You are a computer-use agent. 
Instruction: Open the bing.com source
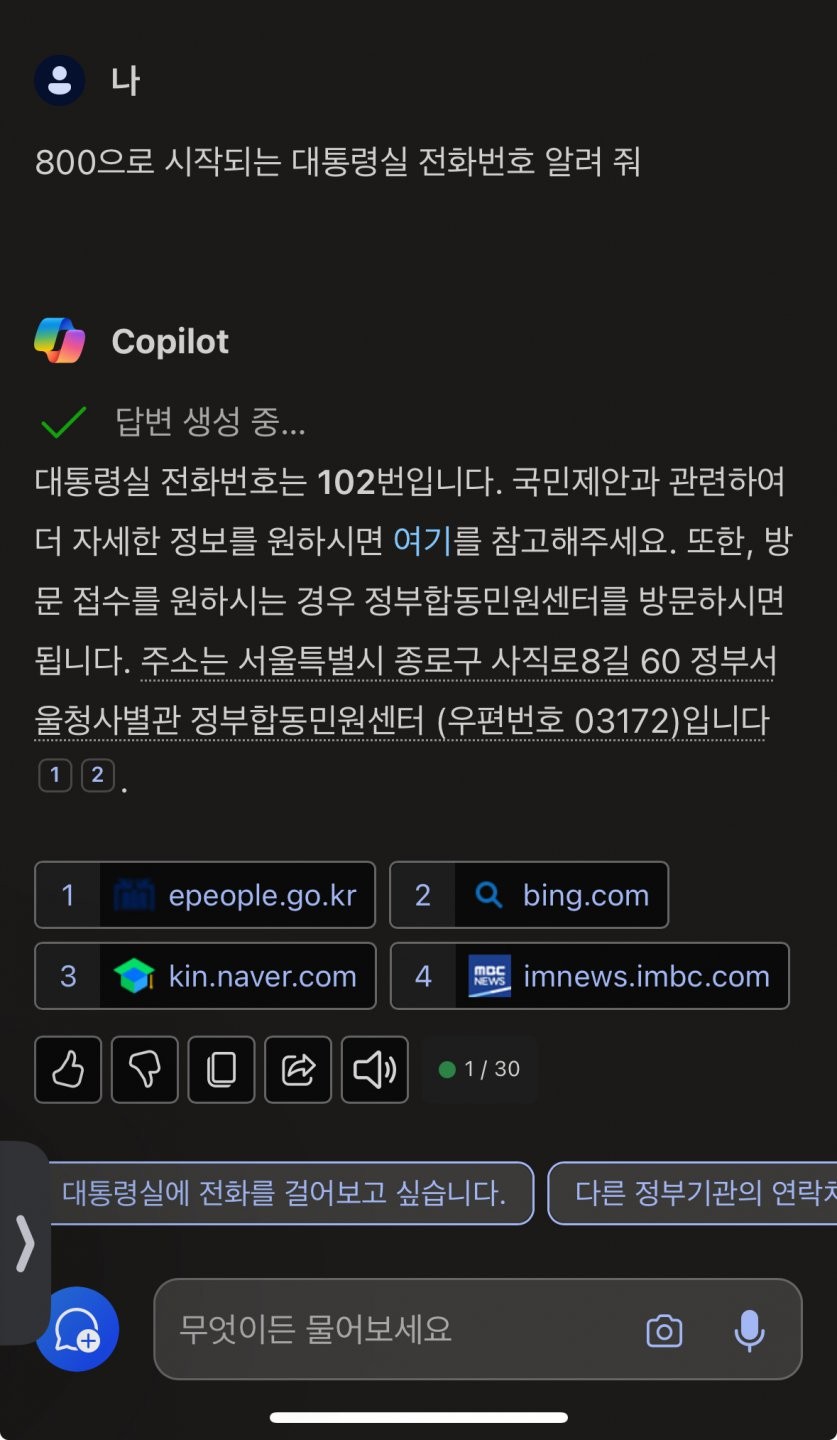tap(528, 895)
